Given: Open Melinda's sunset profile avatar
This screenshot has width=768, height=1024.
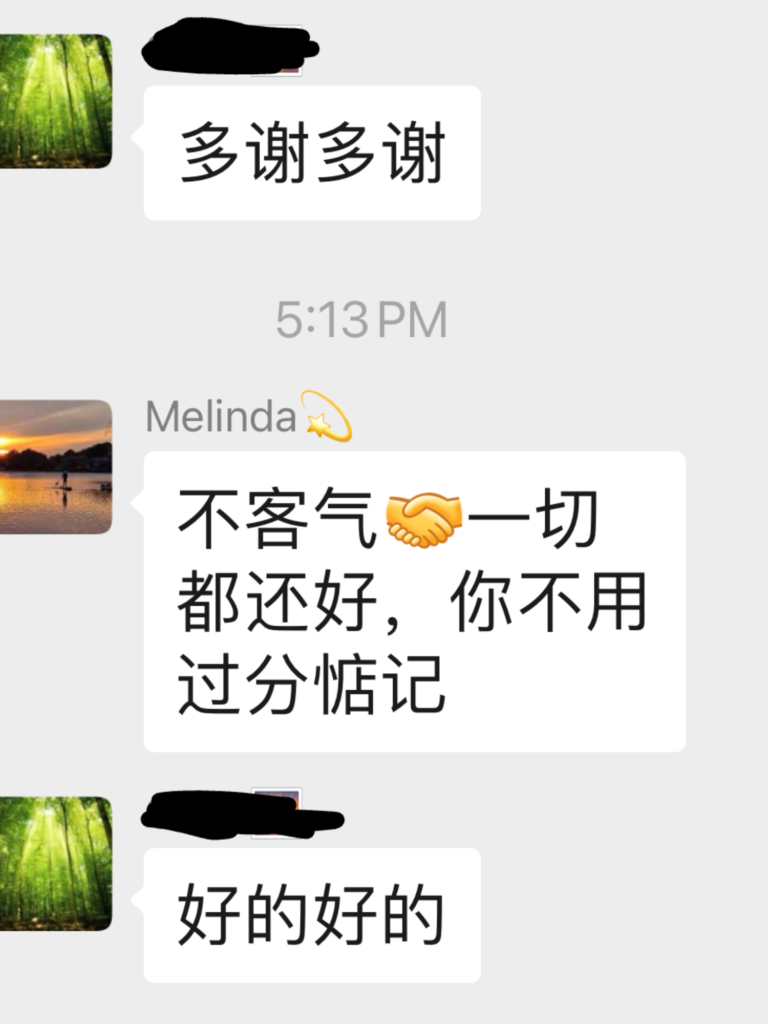Looking at the screenshot, I should point(55,467).
